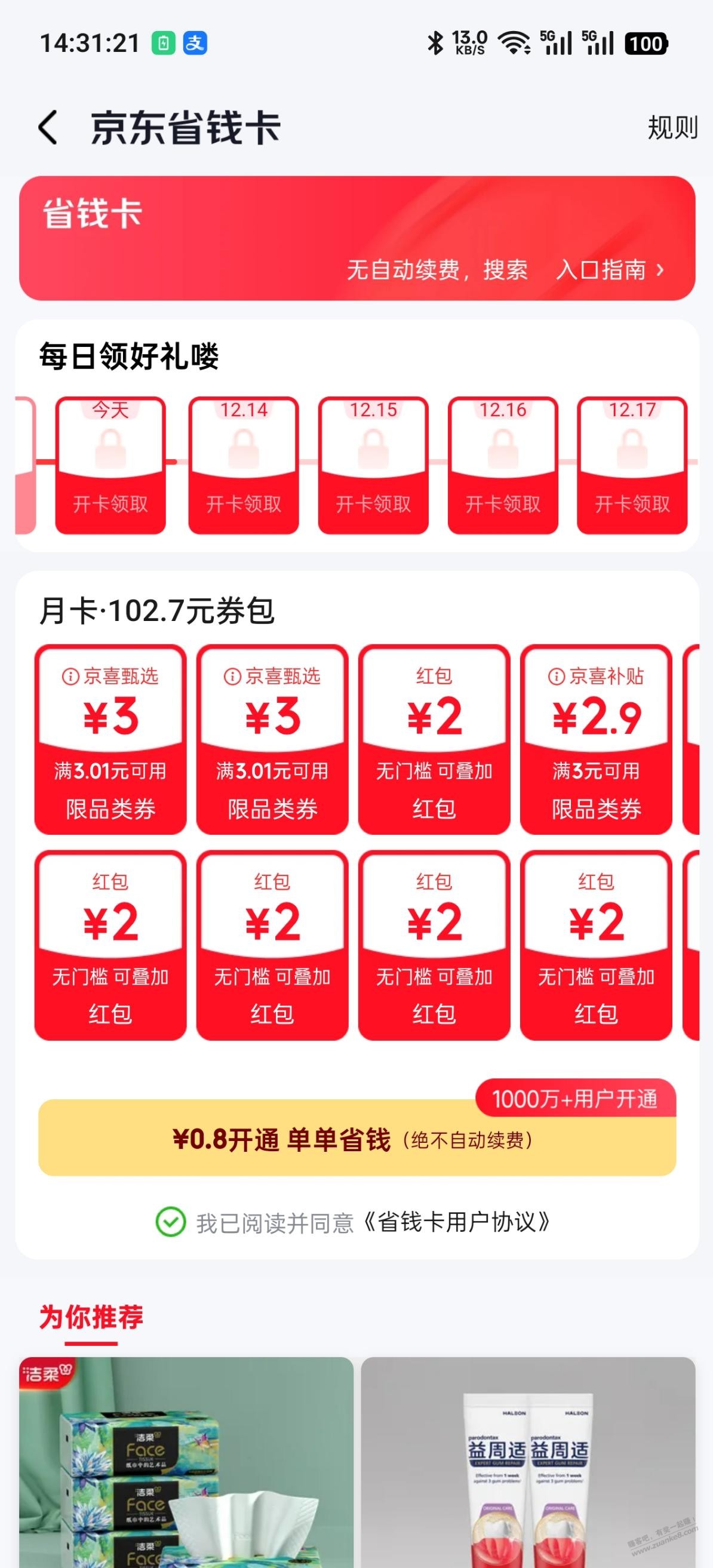
Task: Select the 12.14 daily gift card
Action: tap(244, 466)
